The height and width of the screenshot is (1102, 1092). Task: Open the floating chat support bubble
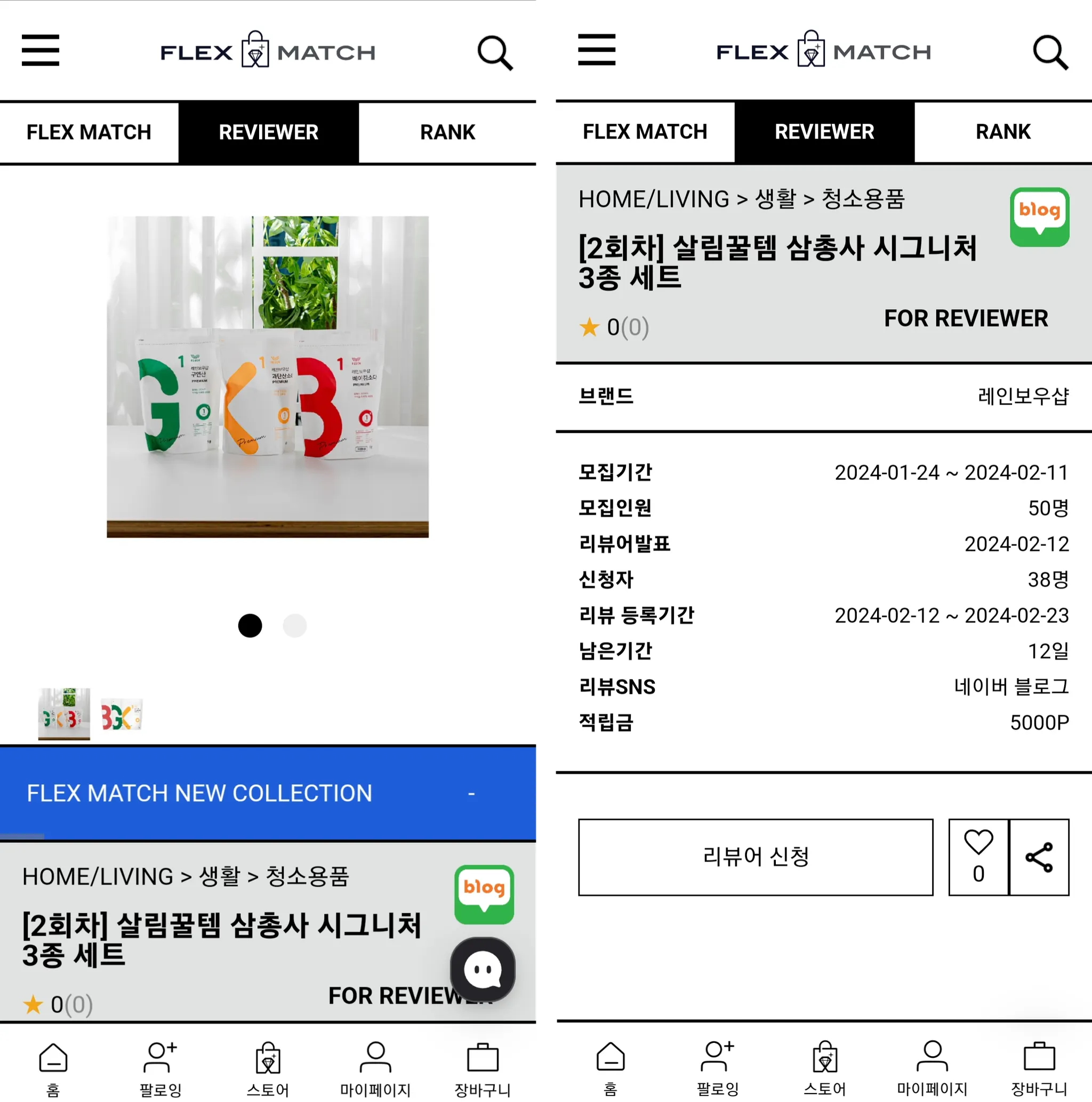[483, 969]
